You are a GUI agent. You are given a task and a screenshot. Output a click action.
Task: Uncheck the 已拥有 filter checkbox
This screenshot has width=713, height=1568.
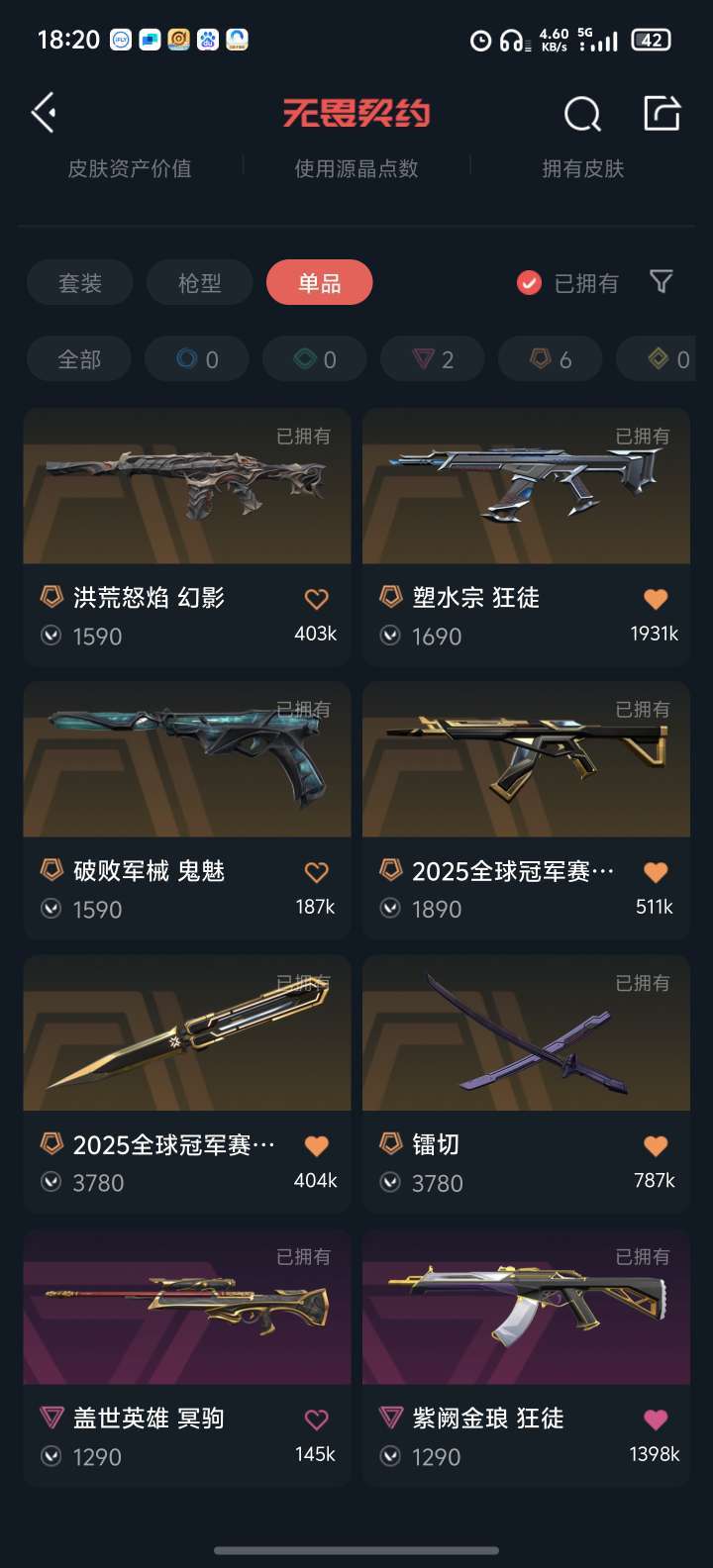pyautogui.click(x=530, y=283)
